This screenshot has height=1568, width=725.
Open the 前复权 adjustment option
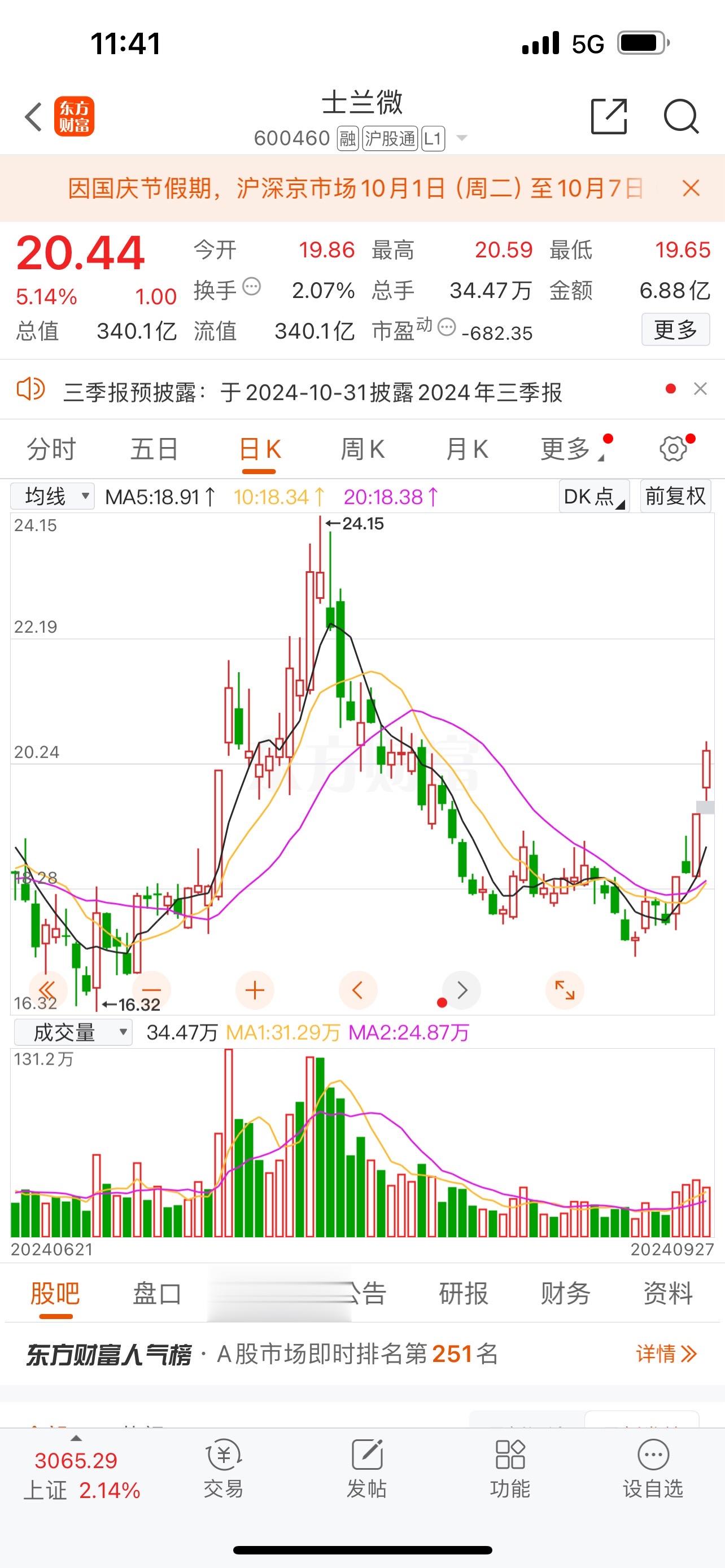(675, 497)
